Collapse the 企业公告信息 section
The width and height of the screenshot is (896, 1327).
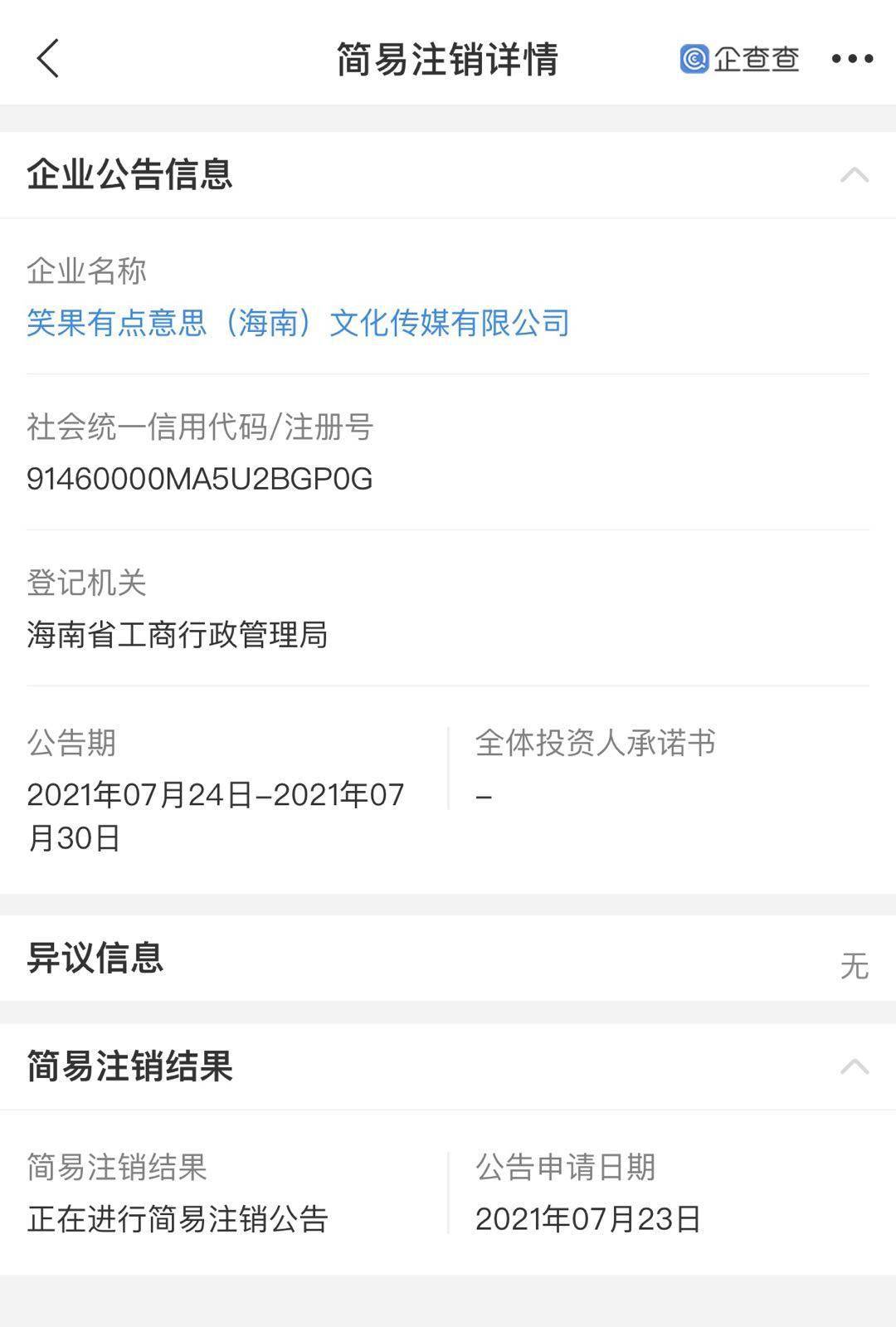point(854,175)
